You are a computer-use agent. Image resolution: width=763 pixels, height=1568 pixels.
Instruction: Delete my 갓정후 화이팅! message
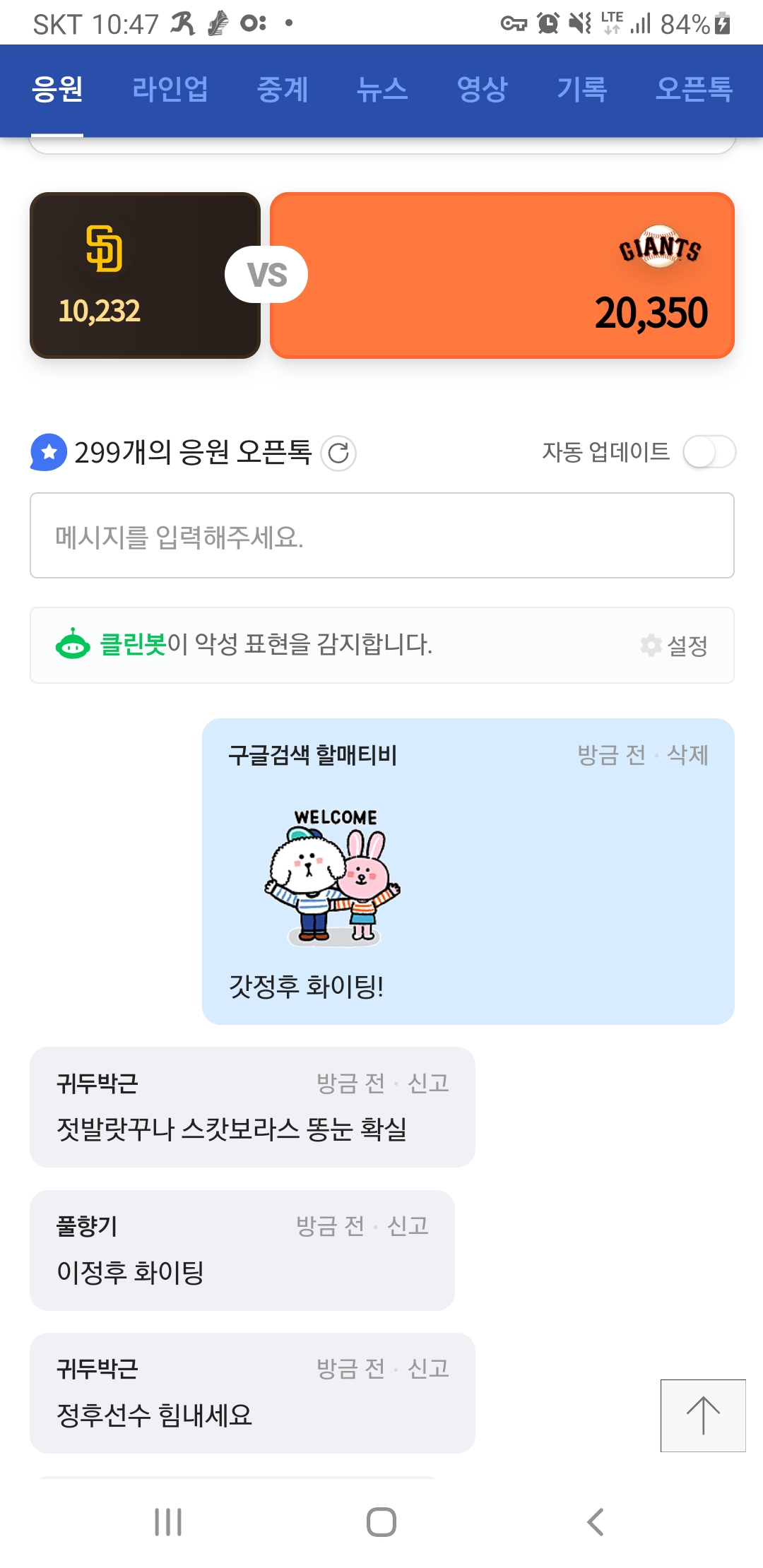coord(687,755)
